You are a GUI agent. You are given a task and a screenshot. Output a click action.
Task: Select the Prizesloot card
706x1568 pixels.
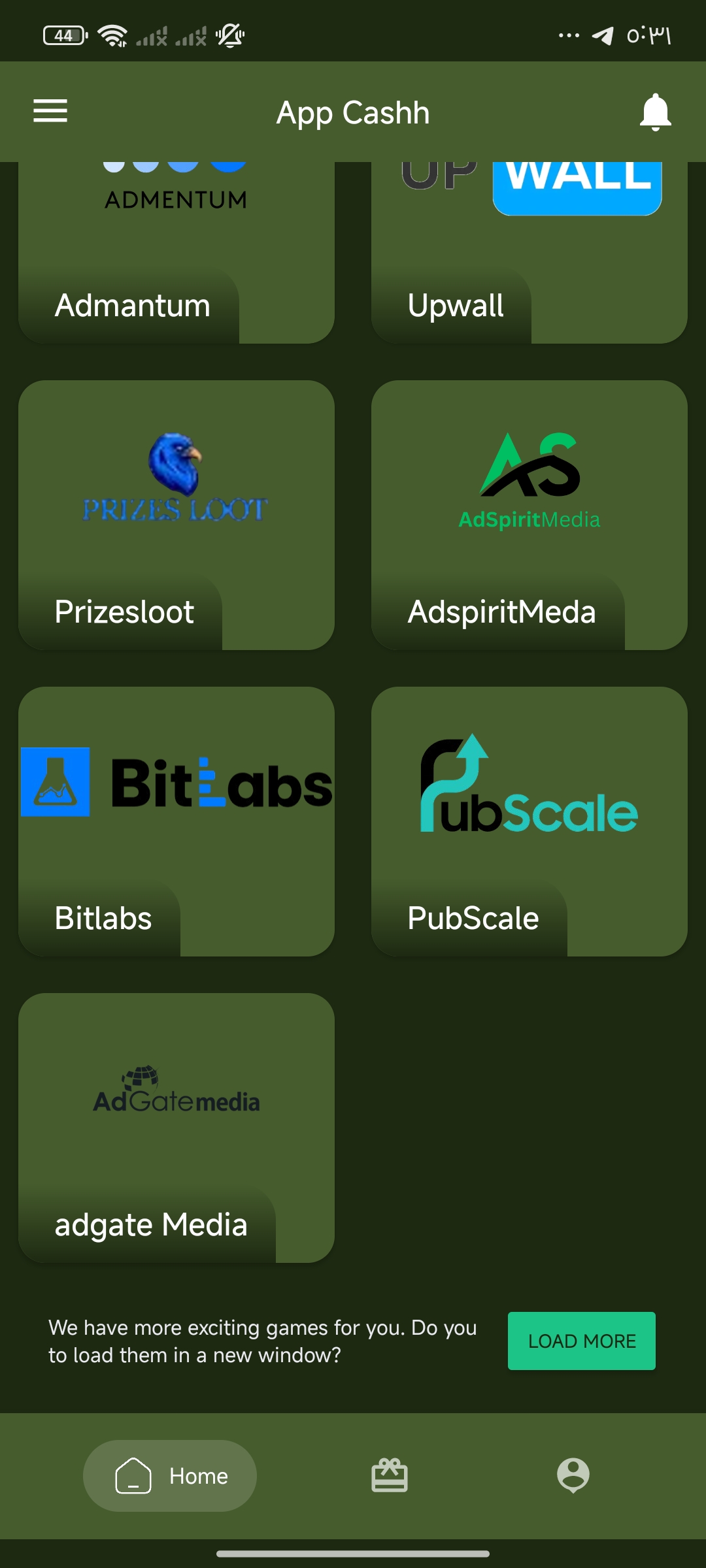click(176, 515)
